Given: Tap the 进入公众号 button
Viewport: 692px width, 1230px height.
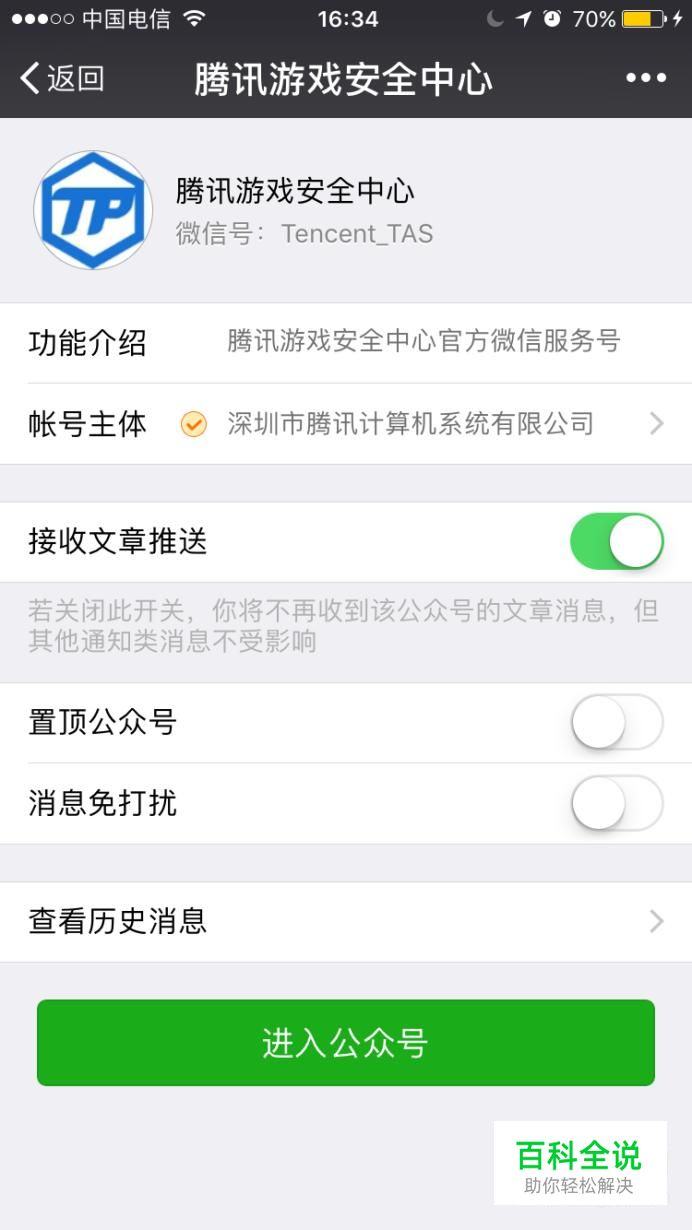Looking at the screenshot, I should pos(346,1042).
